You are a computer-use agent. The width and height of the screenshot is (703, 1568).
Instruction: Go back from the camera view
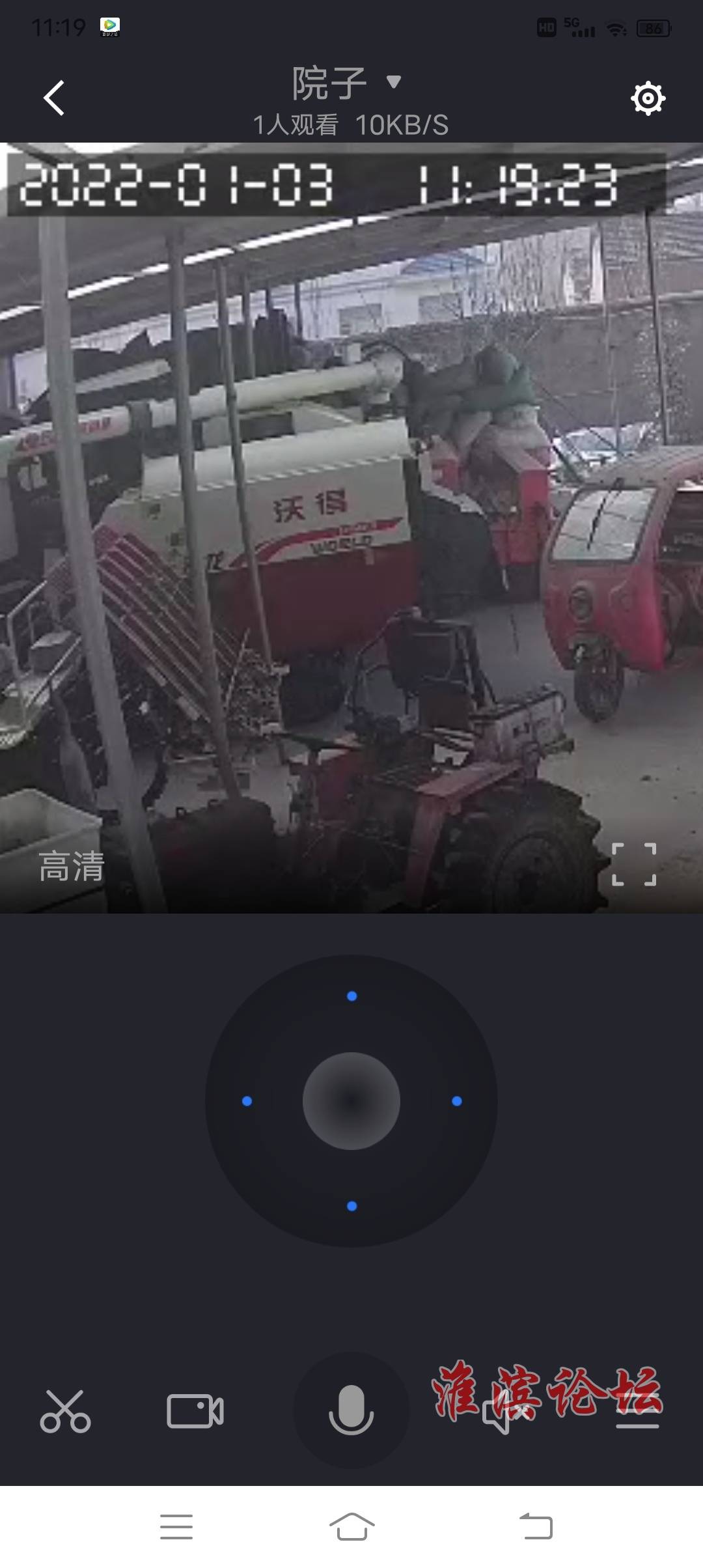[55, 98]
